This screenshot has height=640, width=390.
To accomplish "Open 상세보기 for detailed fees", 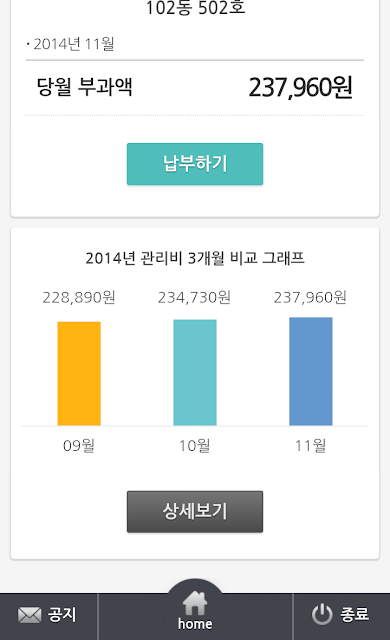I will 195,511.
